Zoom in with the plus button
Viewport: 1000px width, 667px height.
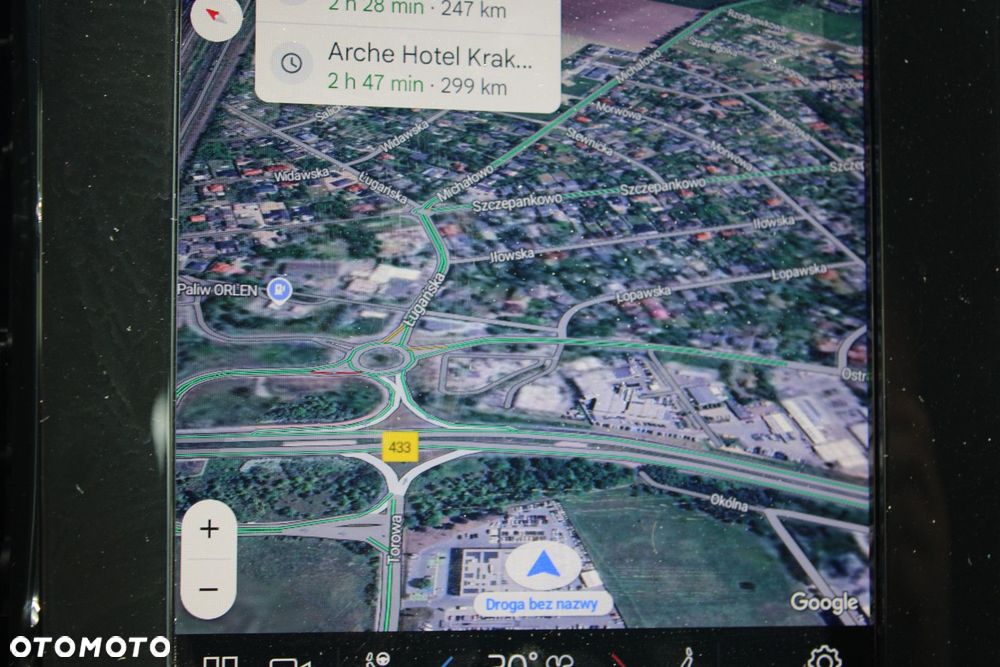(209, 530)
